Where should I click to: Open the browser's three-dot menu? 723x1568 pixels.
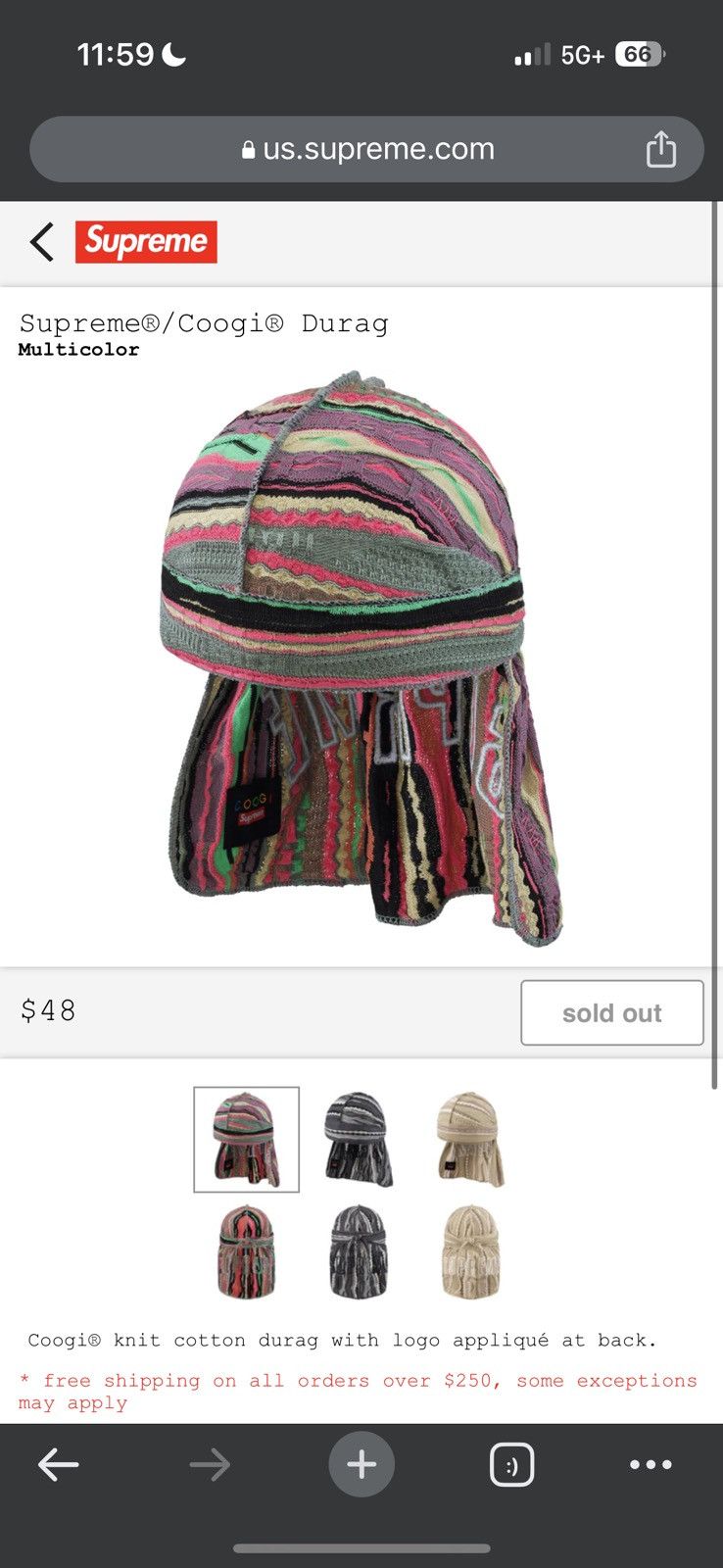(651, 1465)
